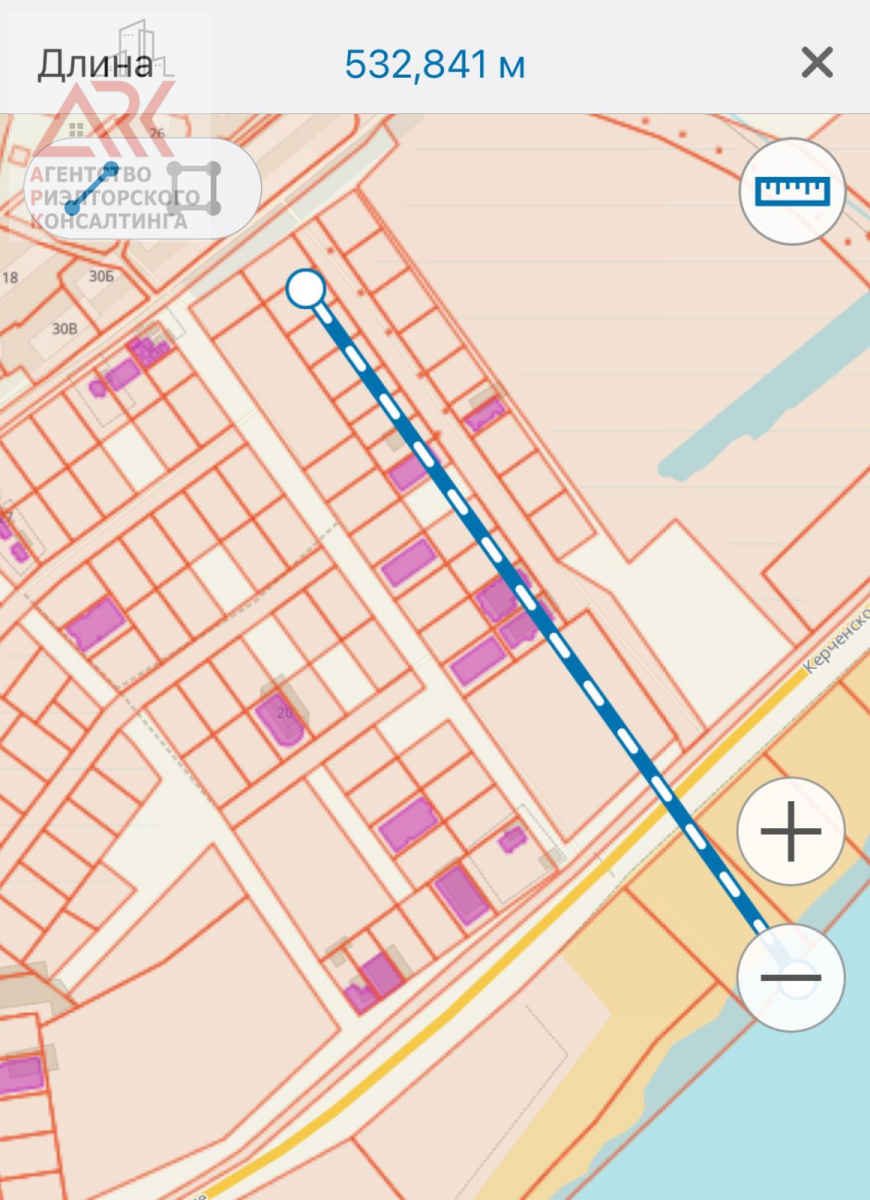This screenshot has width=870, height=1200.
Task: Toggle the ruler measurement tool
Action: [x=793, y=191]
